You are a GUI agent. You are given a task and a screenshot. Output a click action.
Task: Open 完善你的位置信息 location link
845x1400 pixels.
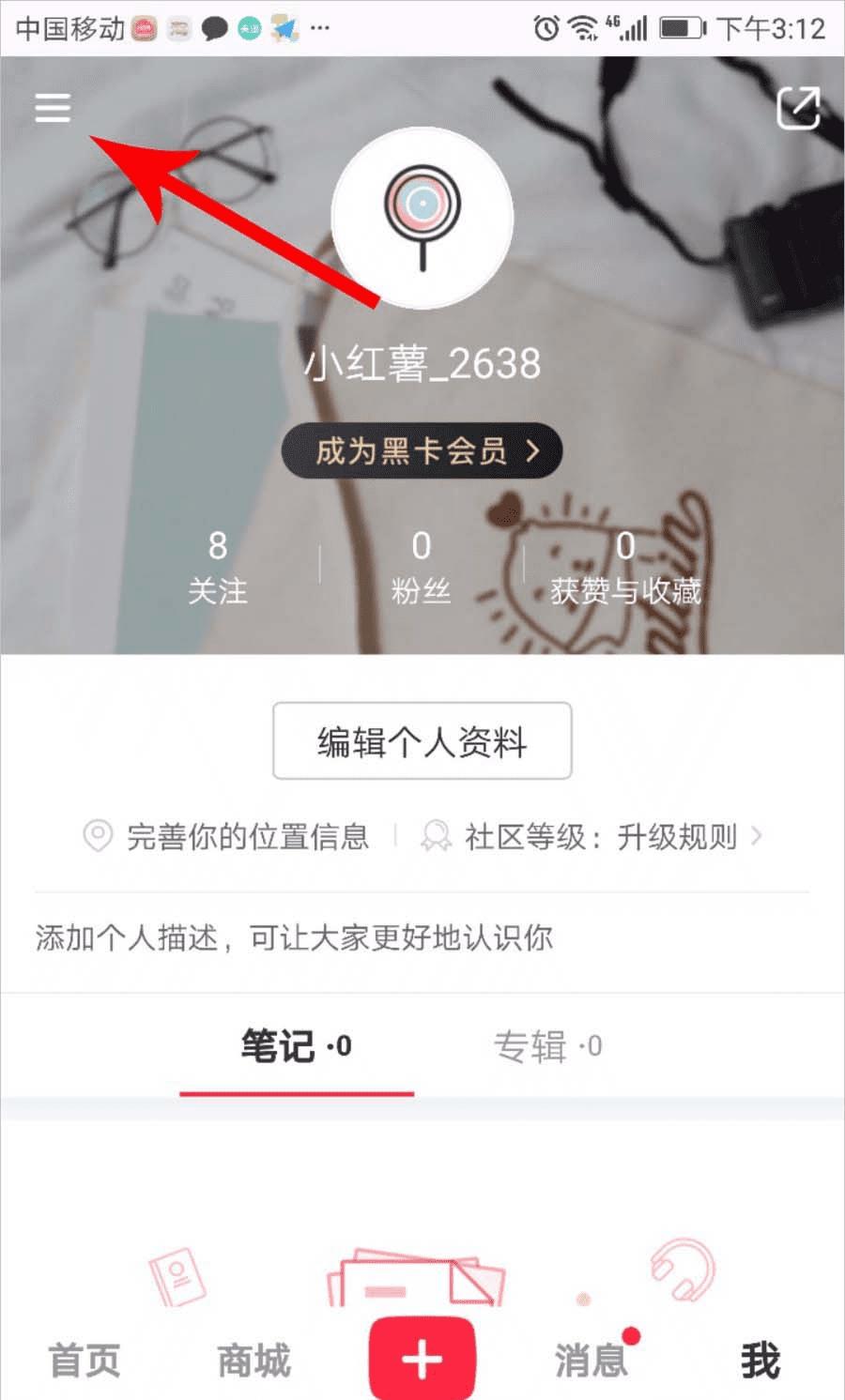(x=228, y=836)
